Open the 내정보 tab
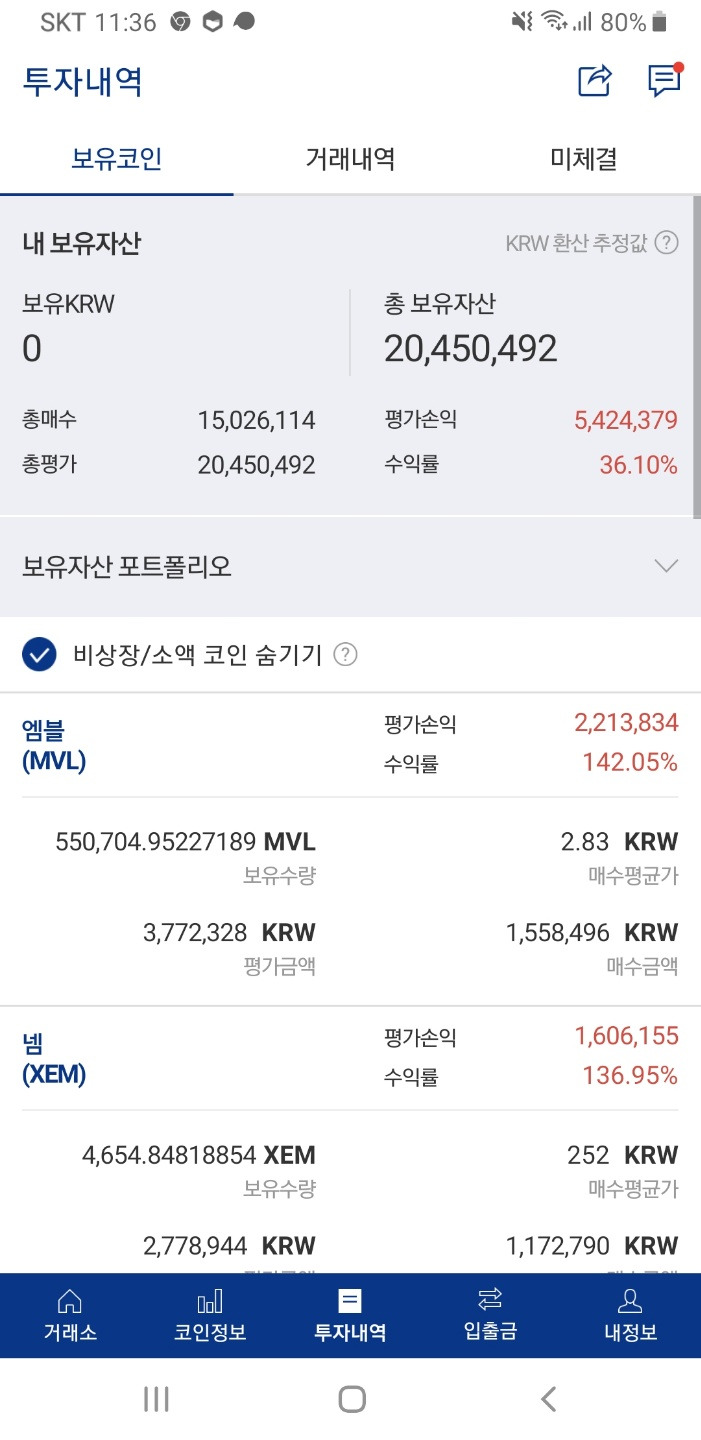The image size is (701, 1440). pos(630,1315)
